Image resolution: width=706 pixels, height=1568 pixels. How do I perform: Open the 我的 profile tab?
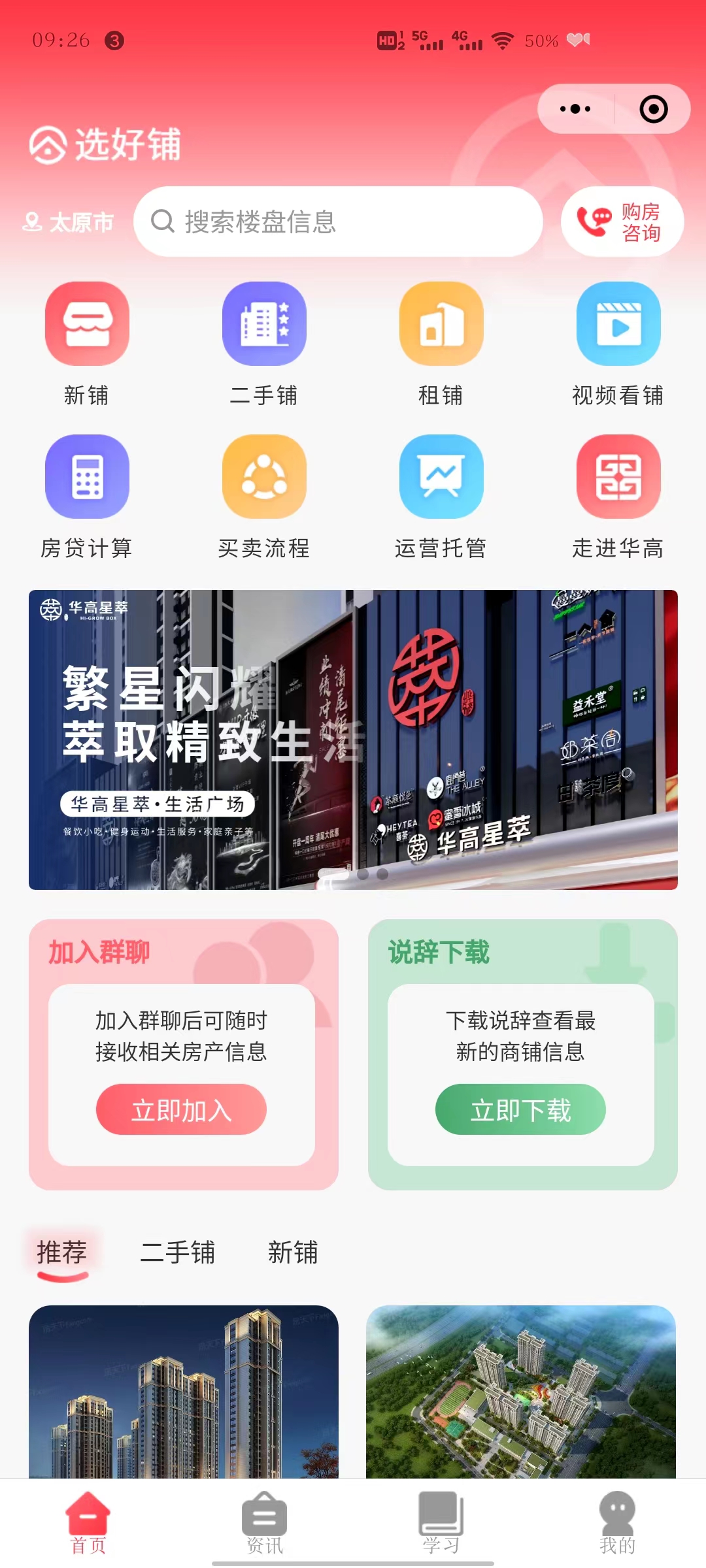tap(617, 1522)
